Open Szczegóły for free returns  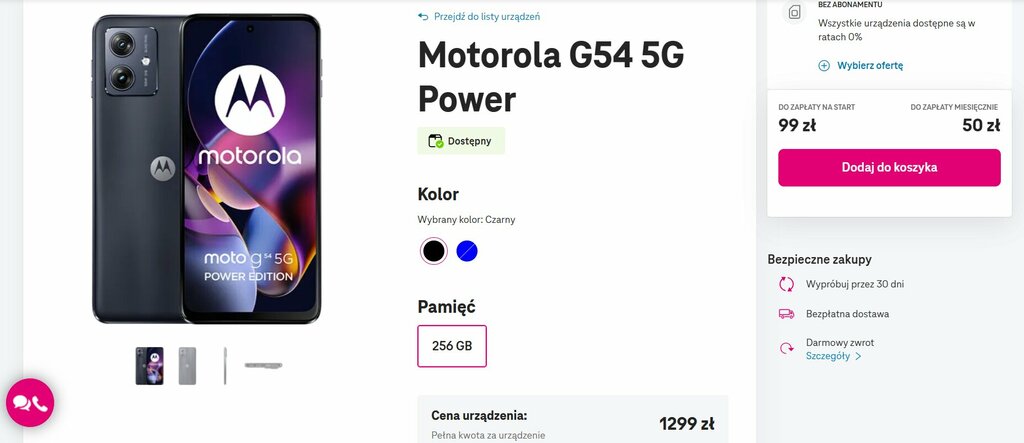tap(832, 356)
